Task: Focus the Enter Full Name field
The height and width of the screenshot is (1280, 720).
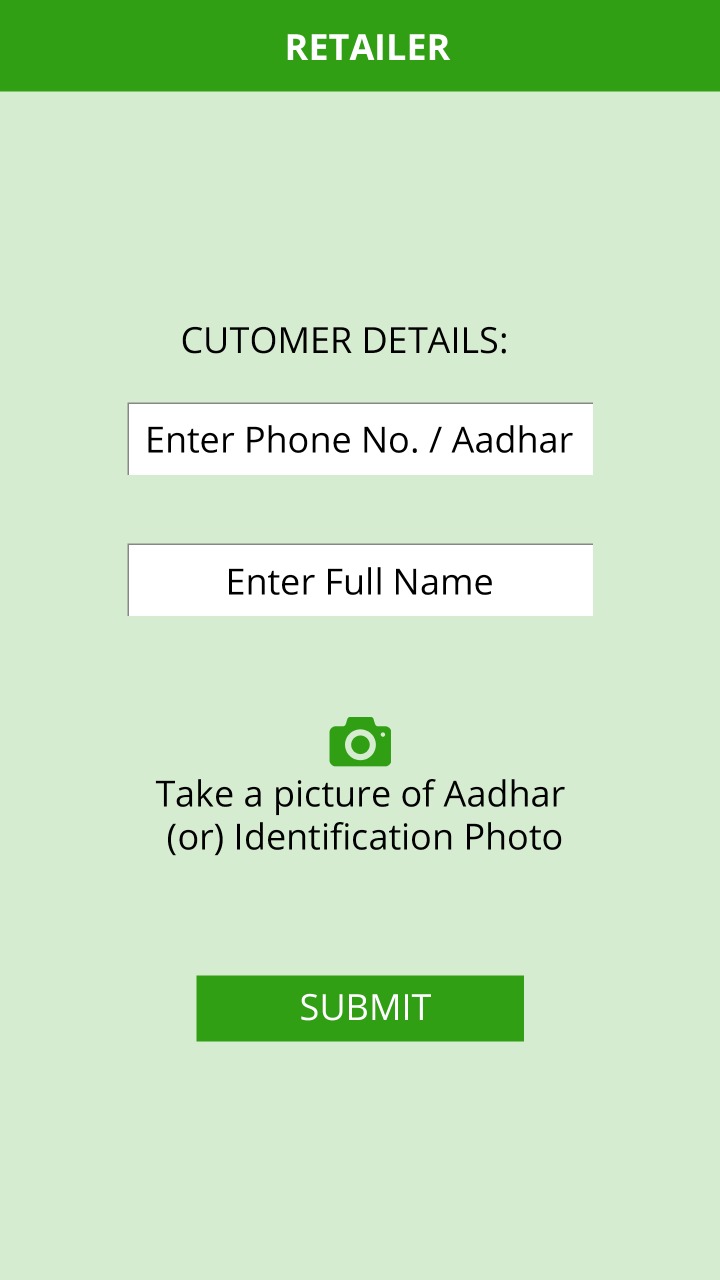Action: 360,580
